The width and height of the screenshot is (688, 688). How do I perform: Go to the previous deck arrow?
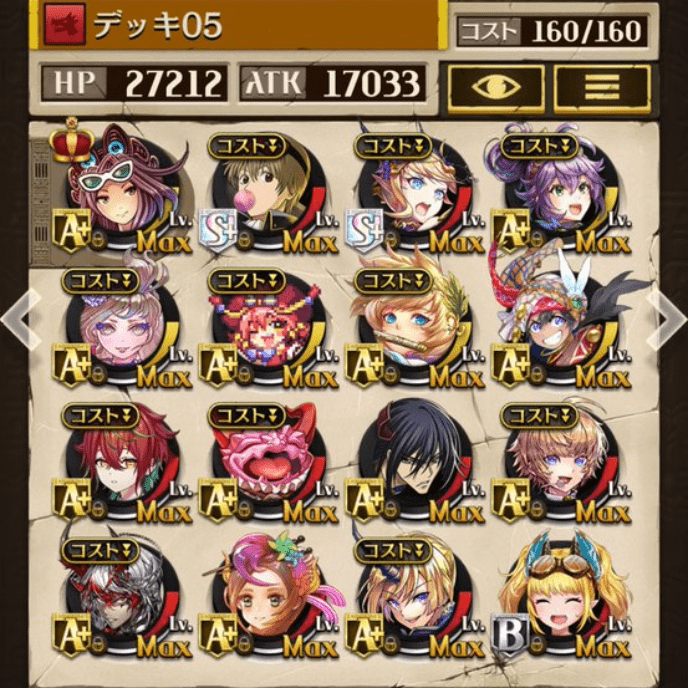pos(16,318)
